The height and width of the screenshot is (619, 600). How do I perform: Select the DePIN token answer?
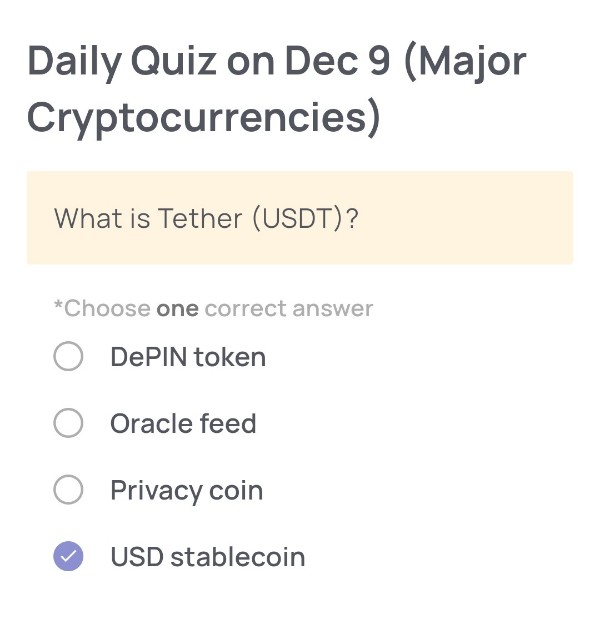click(68, 356)
